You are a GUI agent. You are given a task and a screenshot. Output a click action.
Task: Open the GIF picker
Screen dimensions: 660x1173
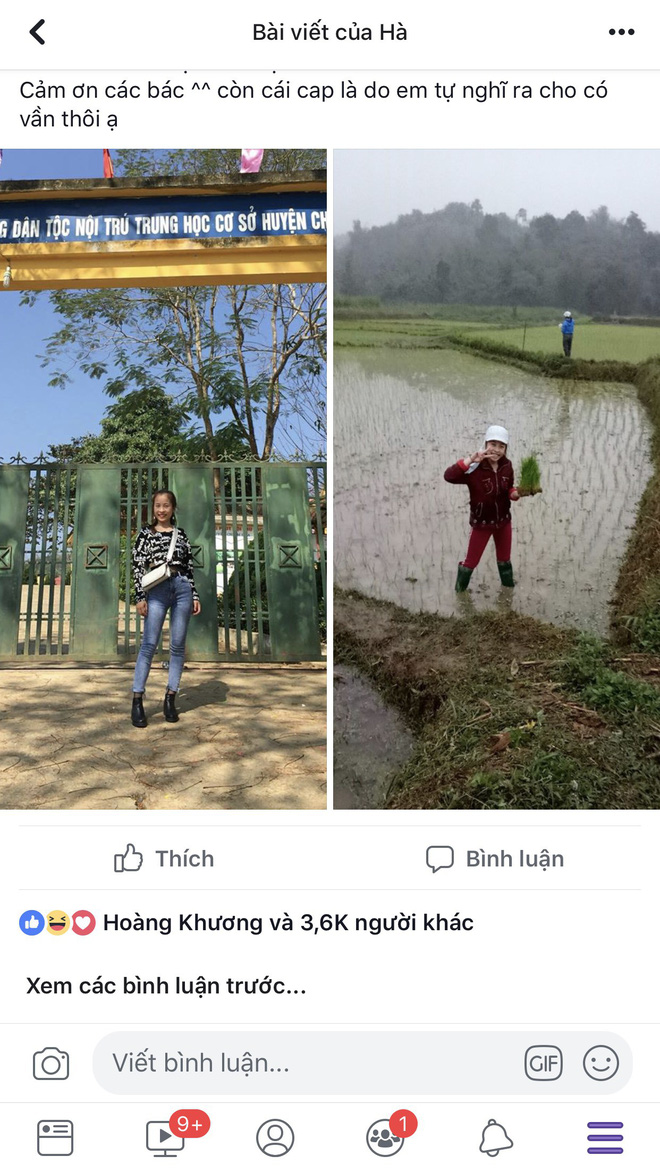543,1063
